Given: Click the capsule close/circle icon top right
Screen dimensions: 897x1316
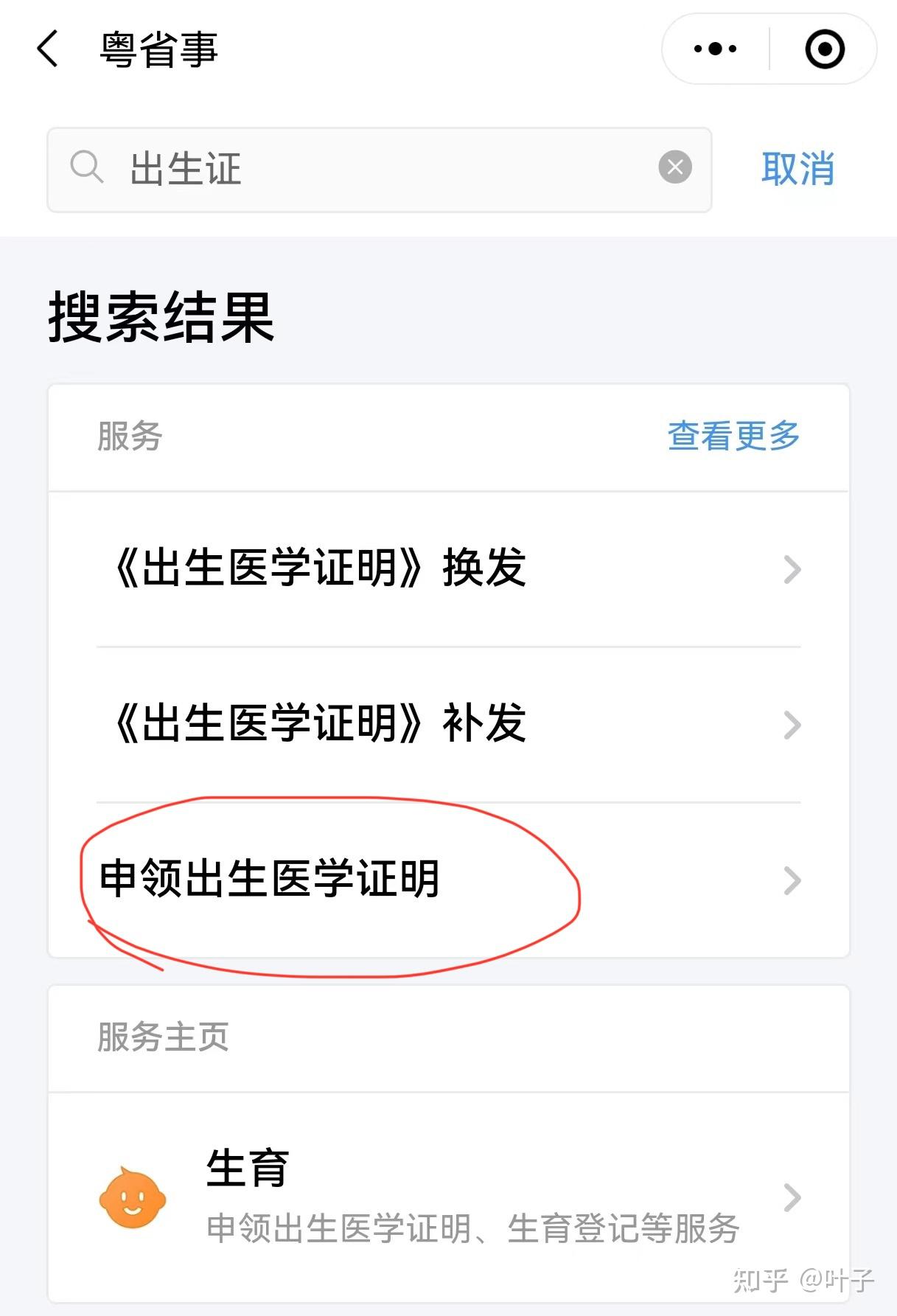Looking at the screenshot, I should click(824, 48).
